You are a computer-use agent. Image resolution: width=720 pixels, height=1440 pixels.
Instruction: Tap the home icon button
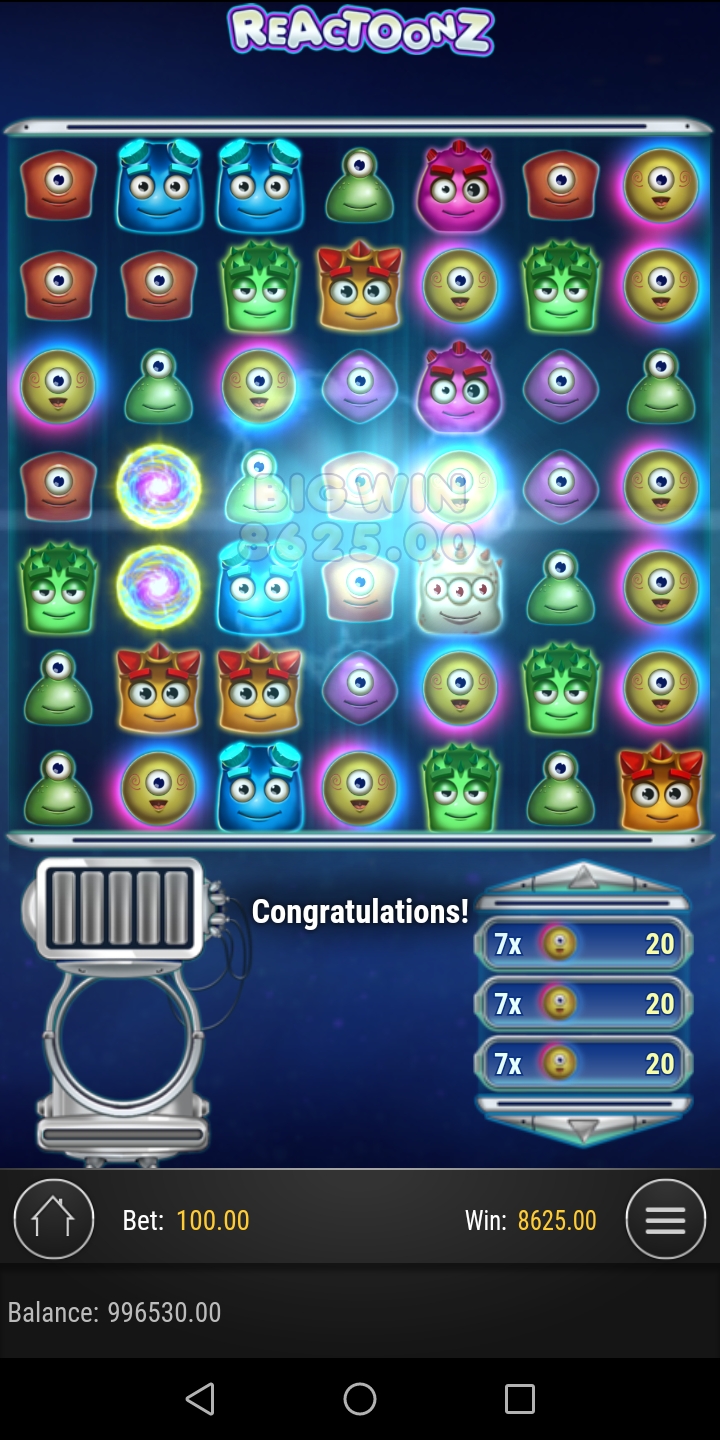coord(53,1219)
